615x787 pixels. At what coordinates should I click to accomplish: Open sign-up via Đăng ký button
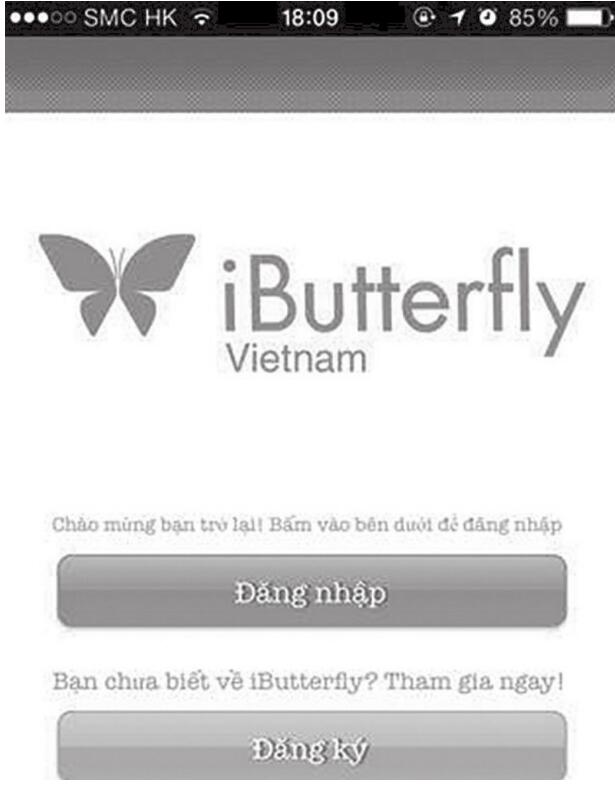pos(311,747)
